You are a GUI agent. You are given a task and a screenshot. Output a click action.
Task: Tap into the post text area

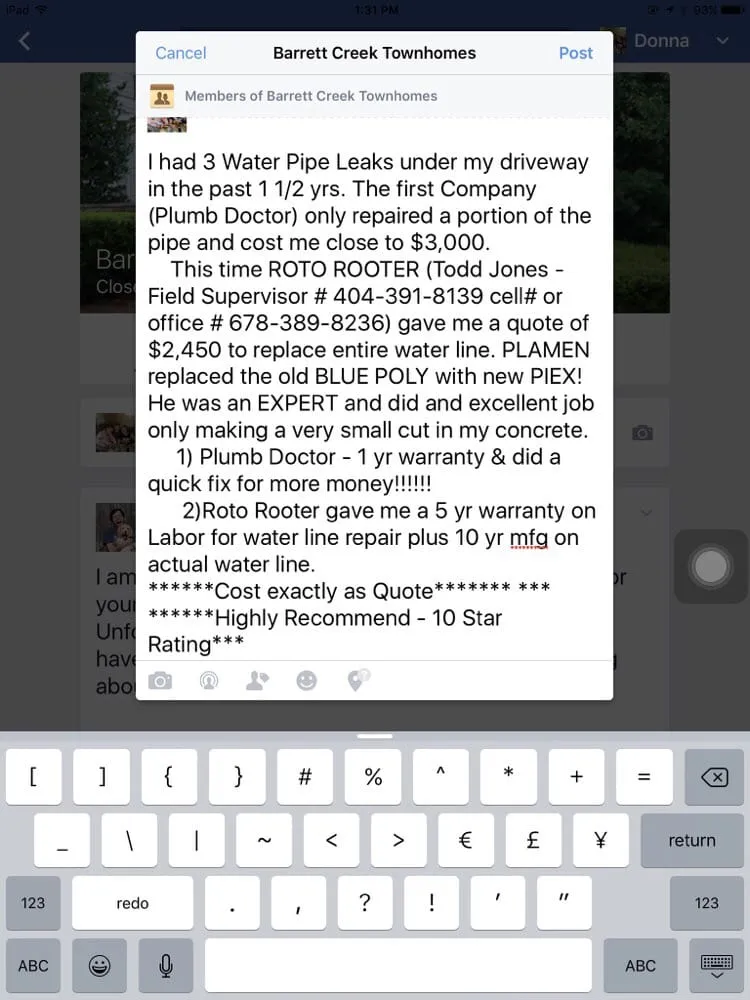[x=373, y=400]
